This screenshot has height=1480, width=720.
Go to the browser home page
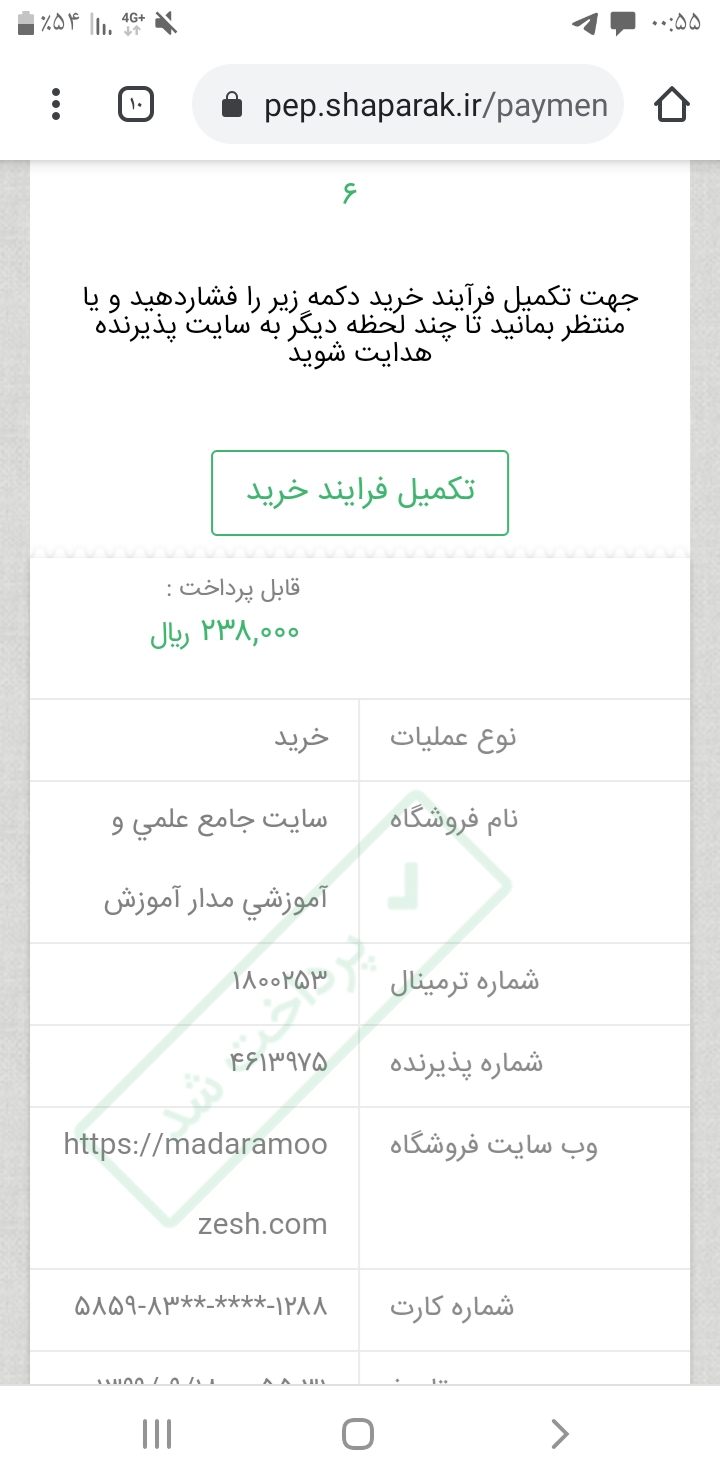(x=672, y=104)
